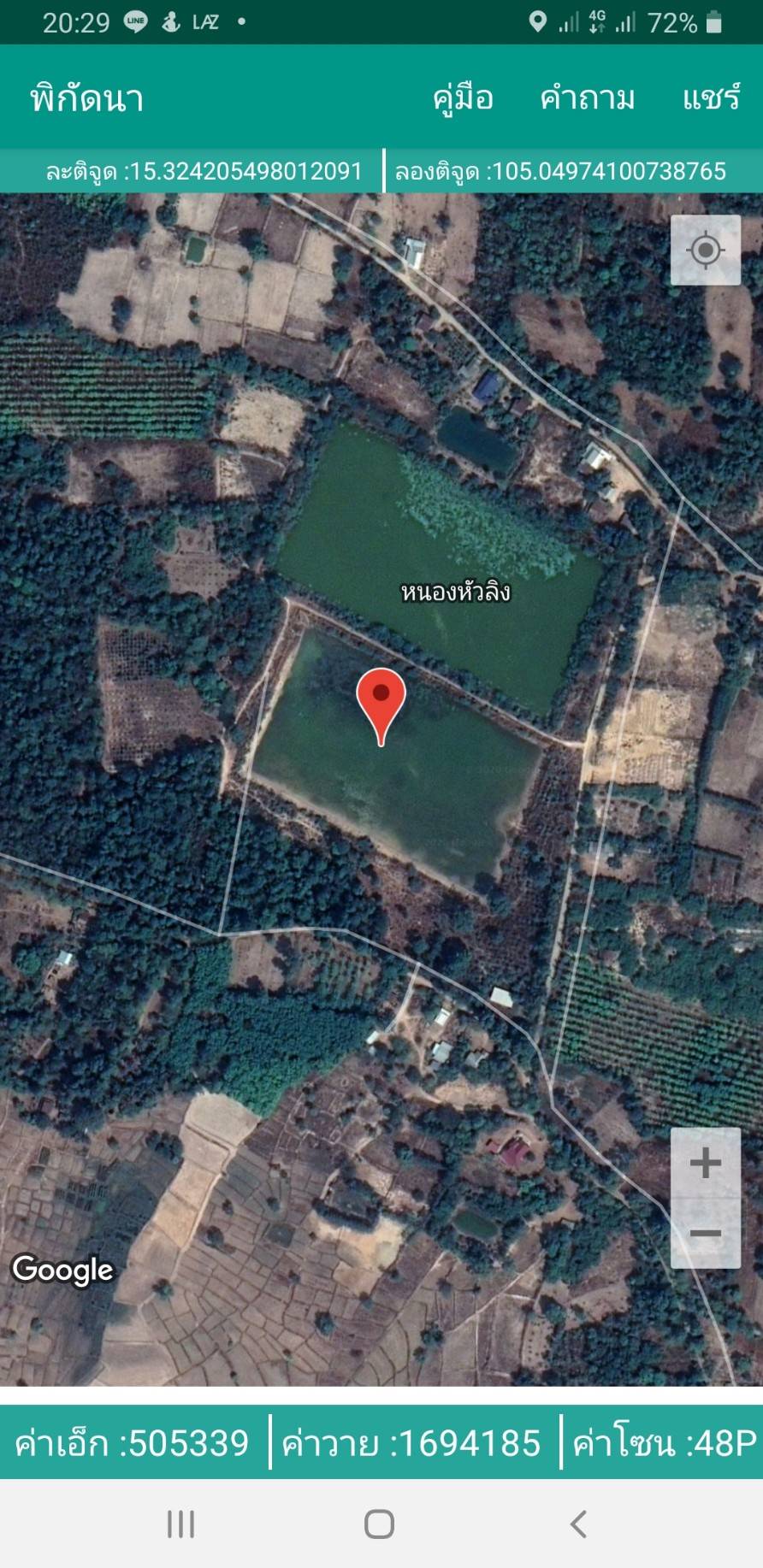Open the คู่มือ manual
The height and width of the screenshot is (1568, 763).
coord(463,97)
